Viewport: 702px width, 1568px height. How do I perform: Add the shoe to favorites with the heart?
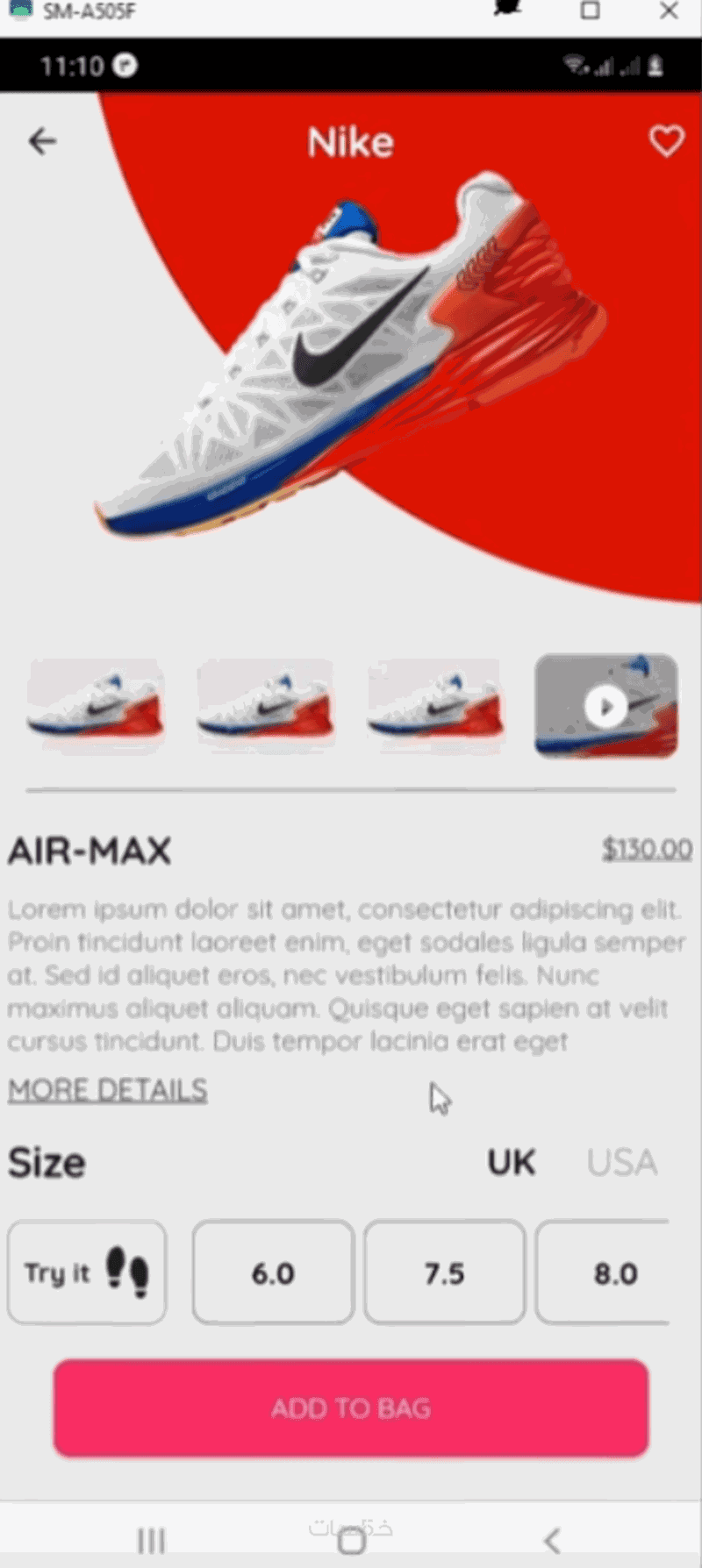(x=666, y=140)
